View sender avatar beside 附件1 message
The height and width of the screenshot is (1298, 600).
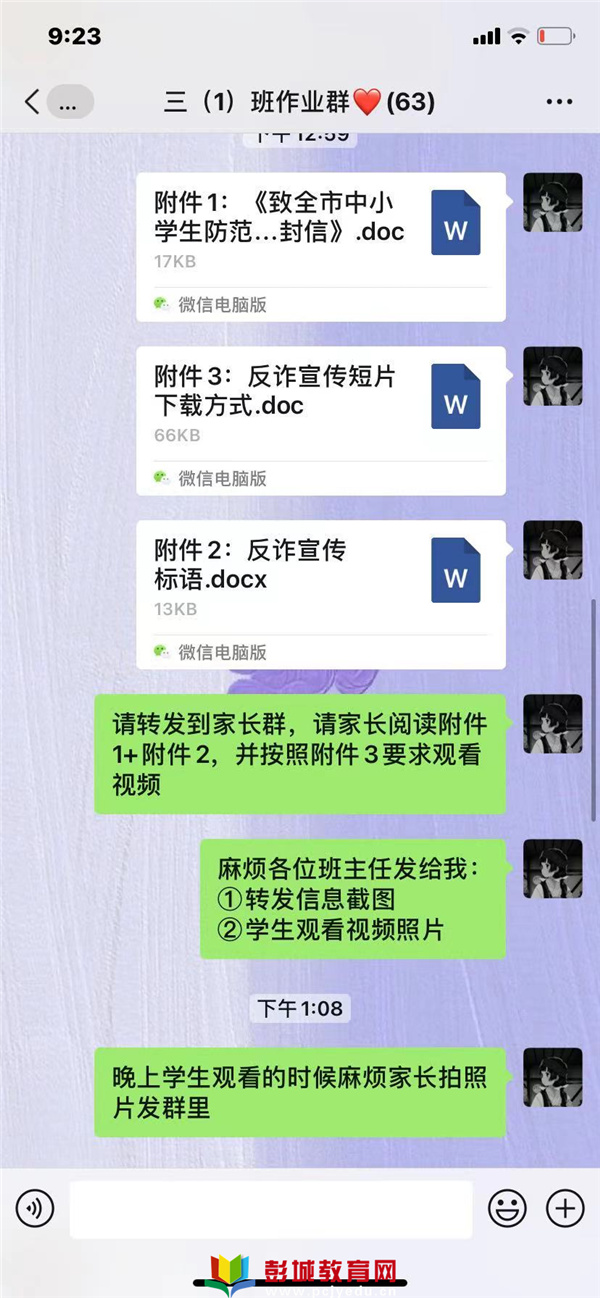[x=552, y=202]
